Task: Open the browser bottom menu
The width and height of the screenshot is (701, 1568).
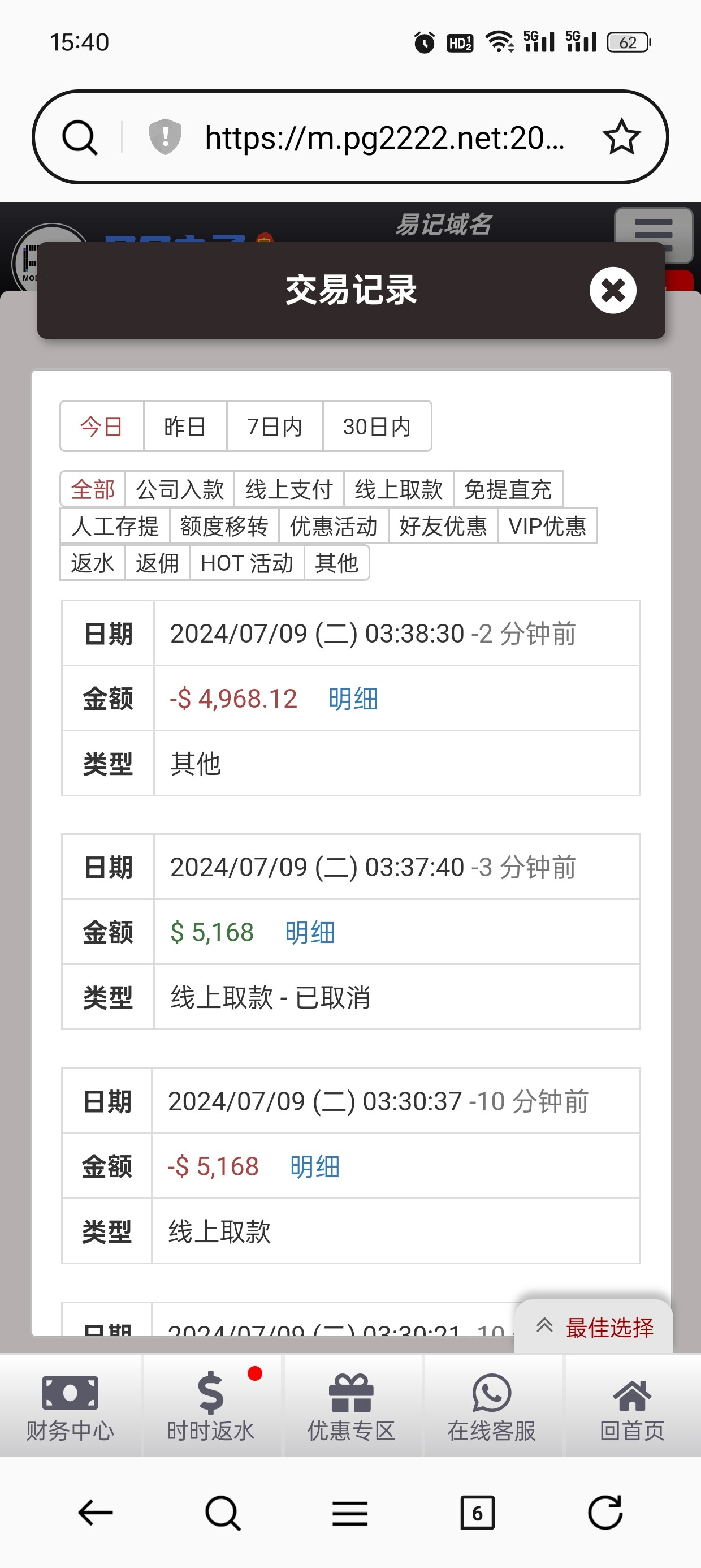Action: pyautogui.click(x=350, y=1513)
